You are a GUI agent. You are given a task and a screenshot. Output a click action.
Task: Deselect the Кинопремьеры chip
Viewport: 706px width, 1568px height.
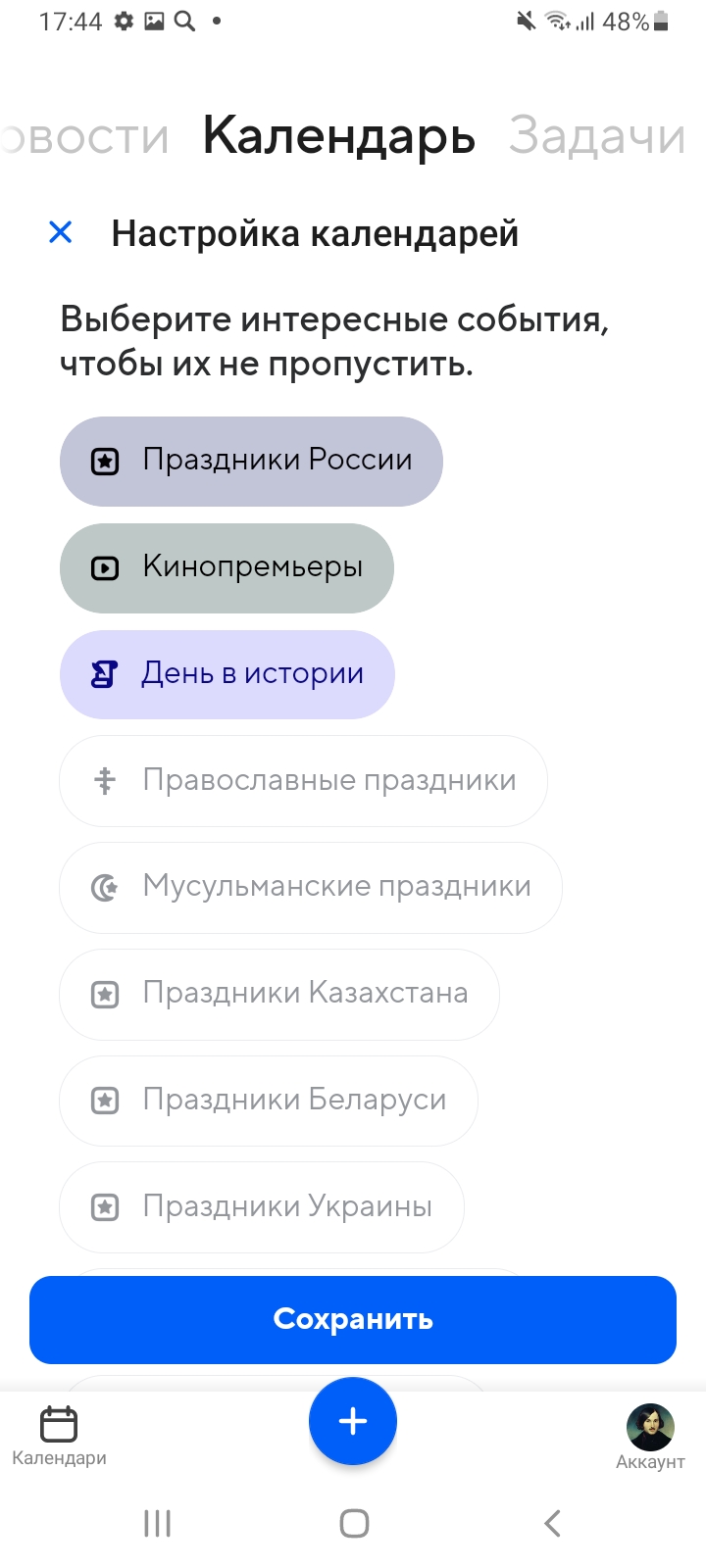point(227,567)
